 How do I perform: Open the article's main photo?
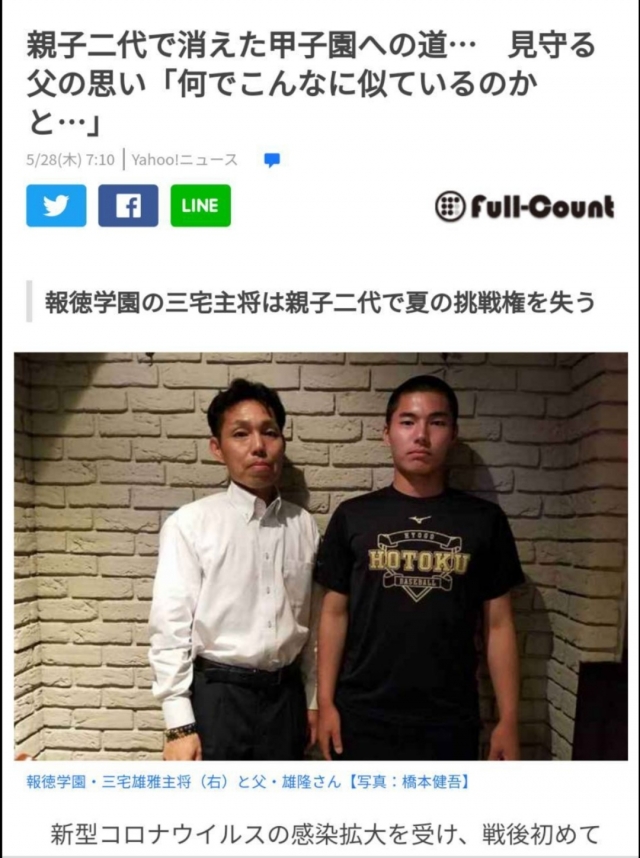click(x=320, y=555)
